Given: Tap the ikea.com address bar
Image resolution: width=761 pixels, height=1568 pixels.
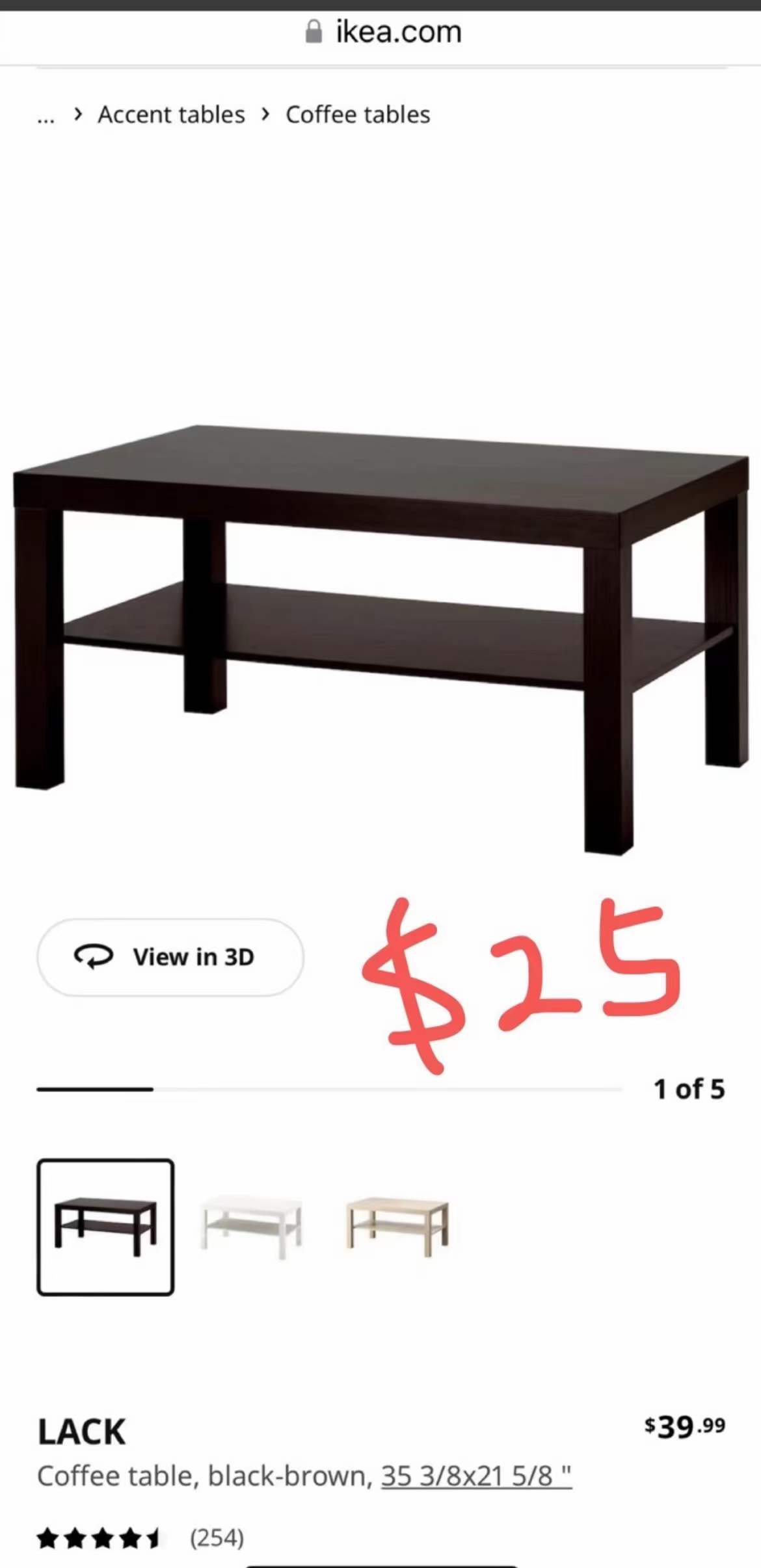Looking at the screenshot, I should click(384, 32).
